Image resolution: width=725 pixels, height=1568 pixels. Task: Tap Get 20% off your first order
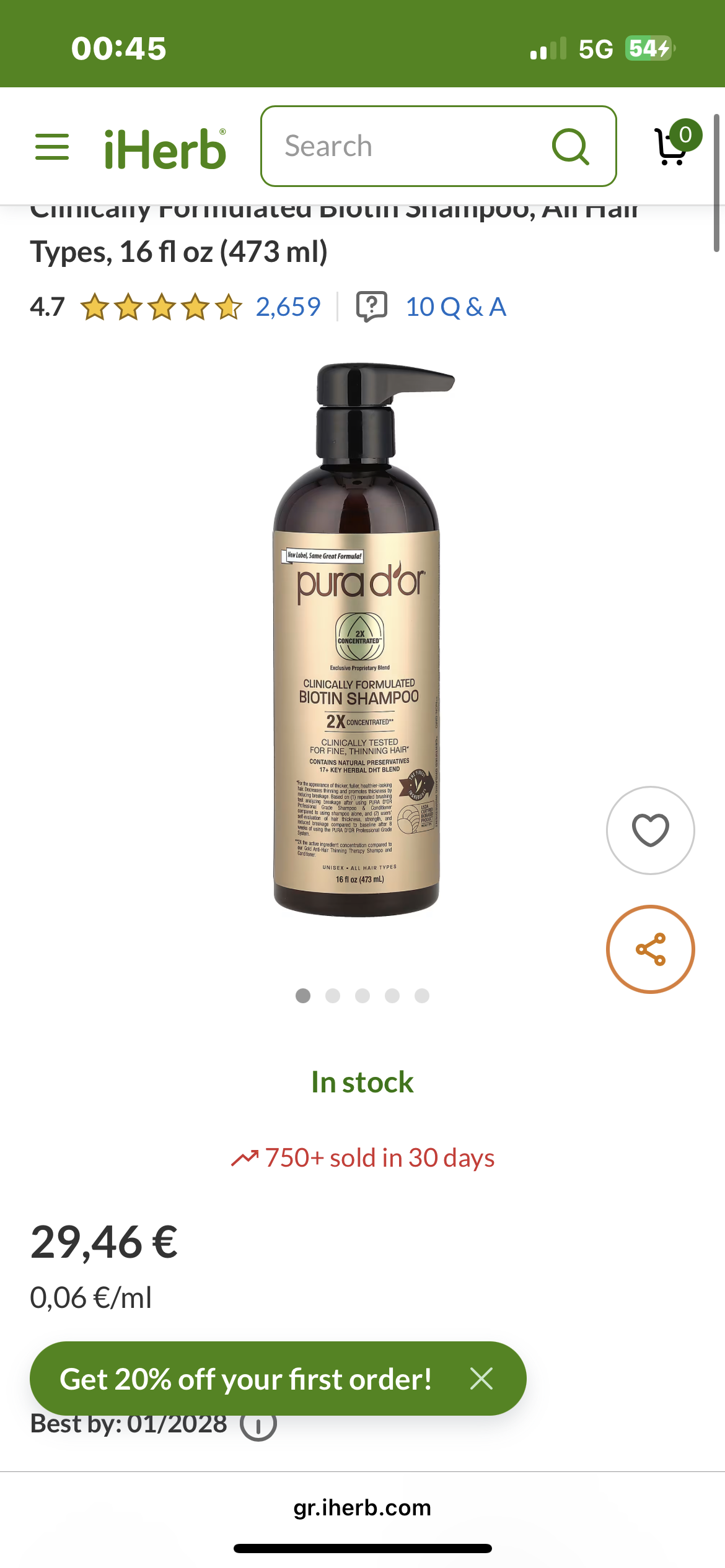tap(246, 1379)
